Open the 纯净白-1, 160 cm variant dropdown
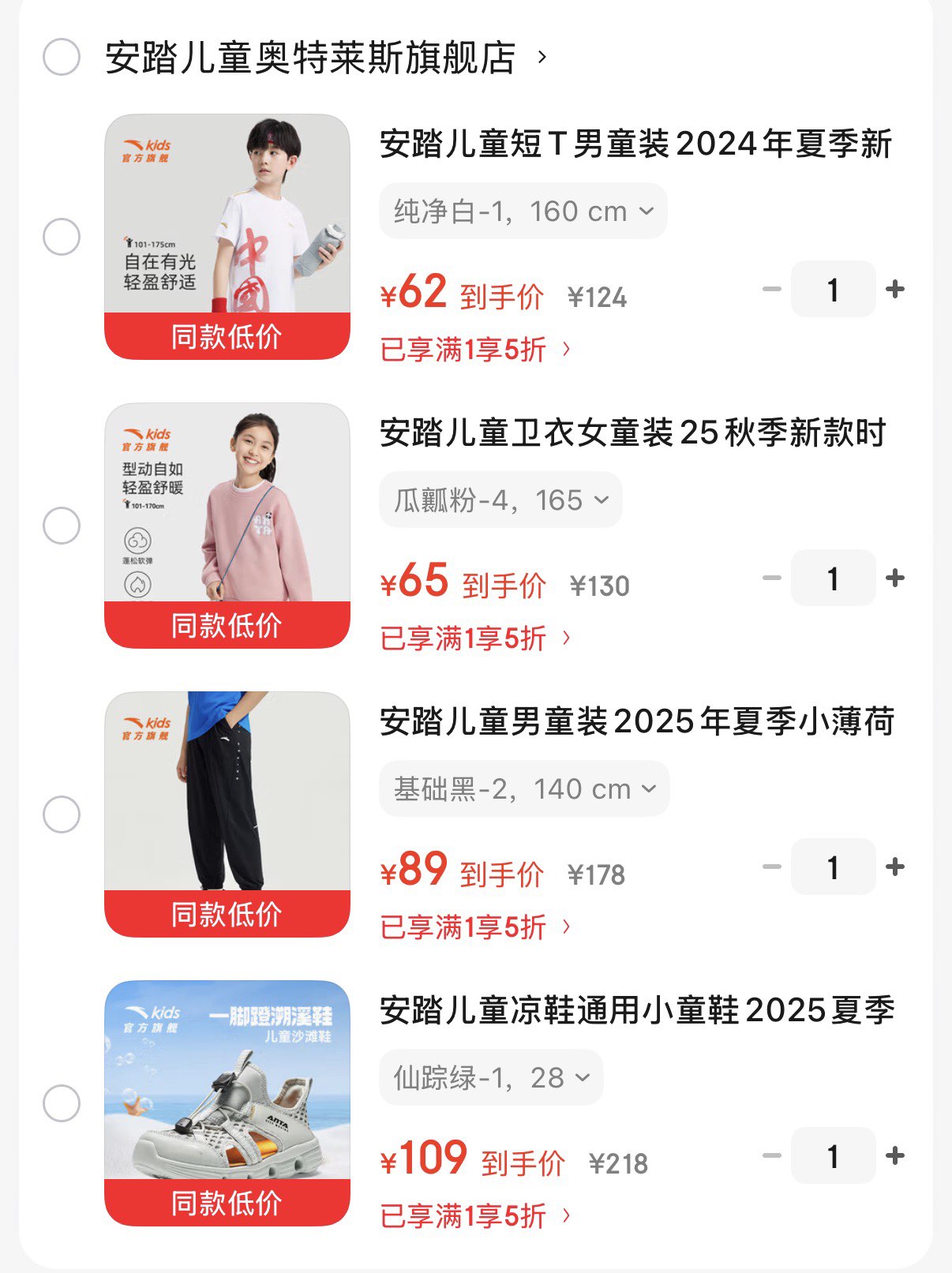Viewport: 952px width, 1273px height. 523,212
